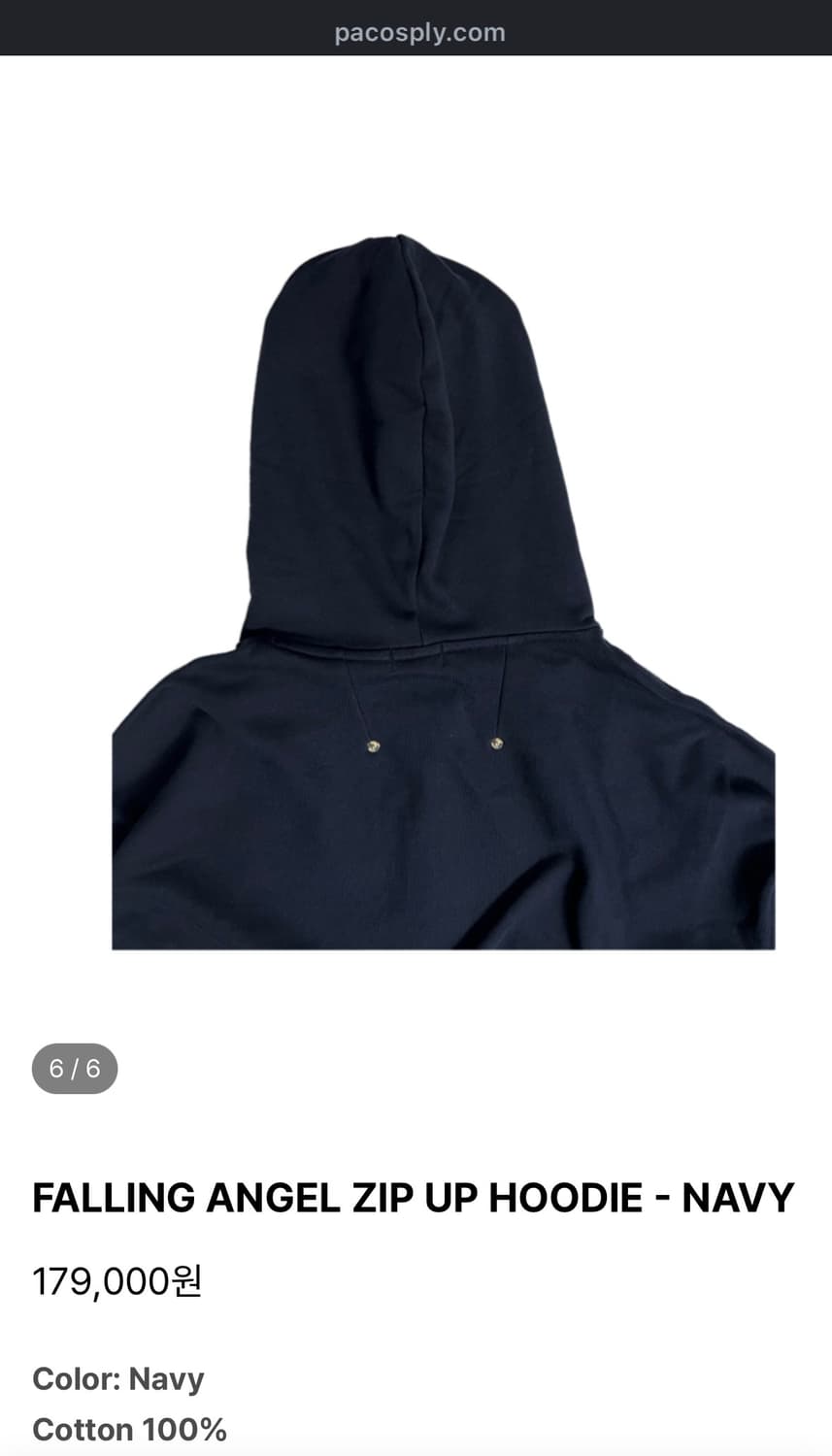Click the 179,000원 price text

[x=116, y=1279]
